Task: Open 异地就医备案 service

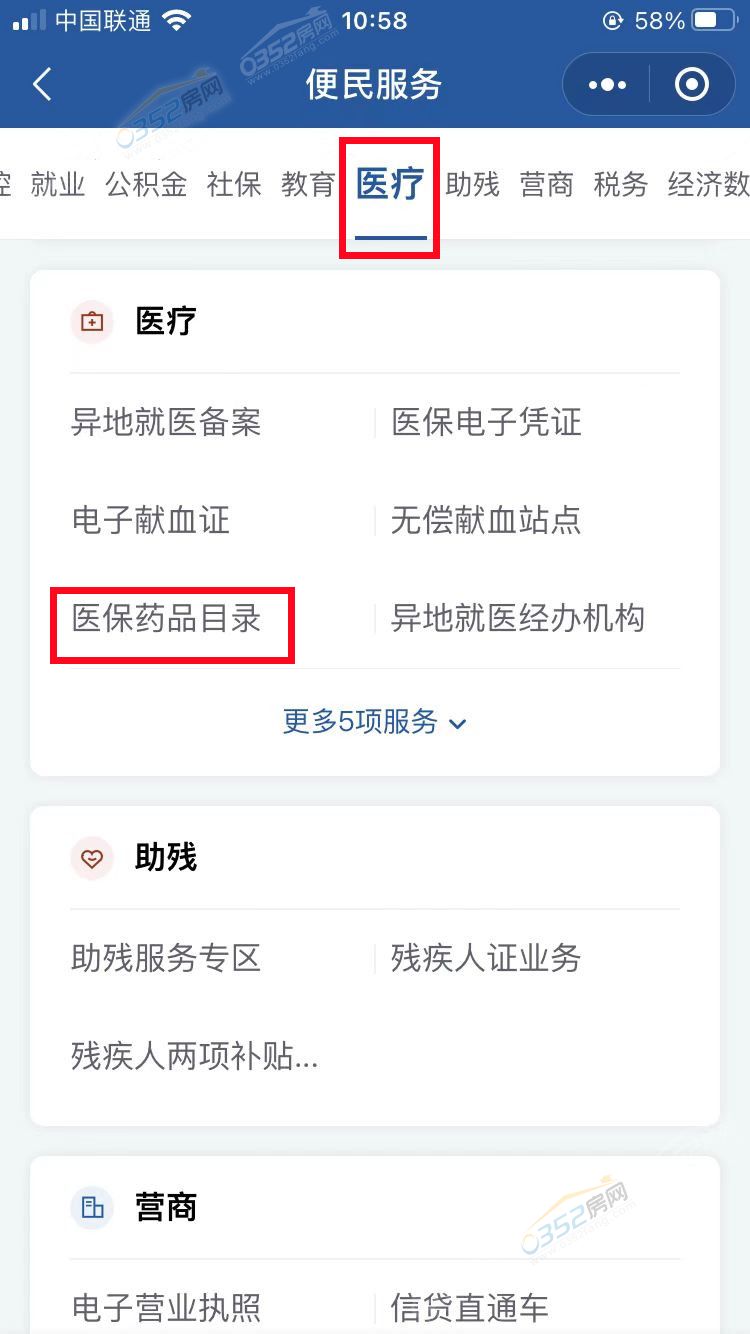Action: (x=166, y=422)
